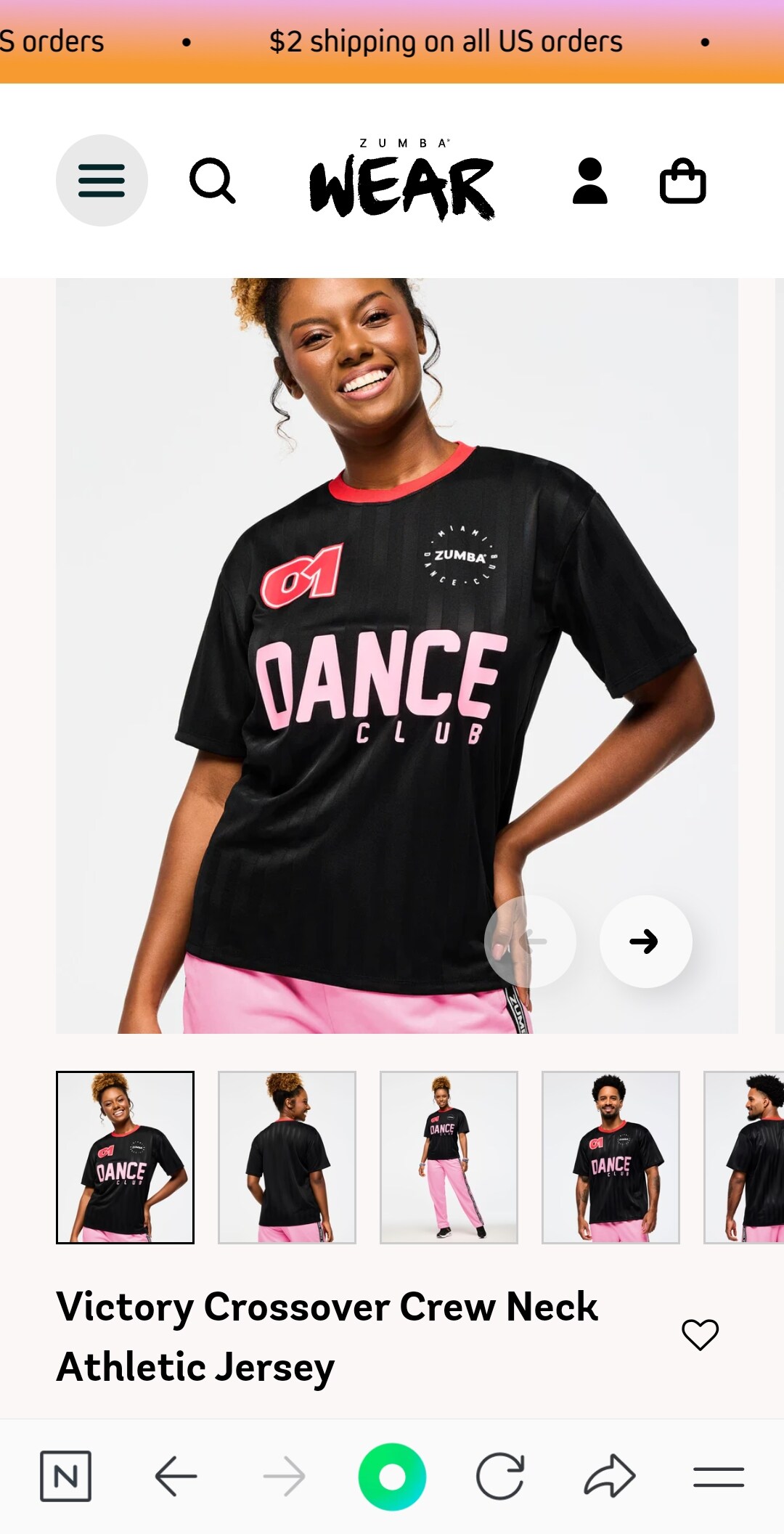The image size is (784, 1534).
Task: Select the second thumbnail showing back view
Action: click(287, 1157)
